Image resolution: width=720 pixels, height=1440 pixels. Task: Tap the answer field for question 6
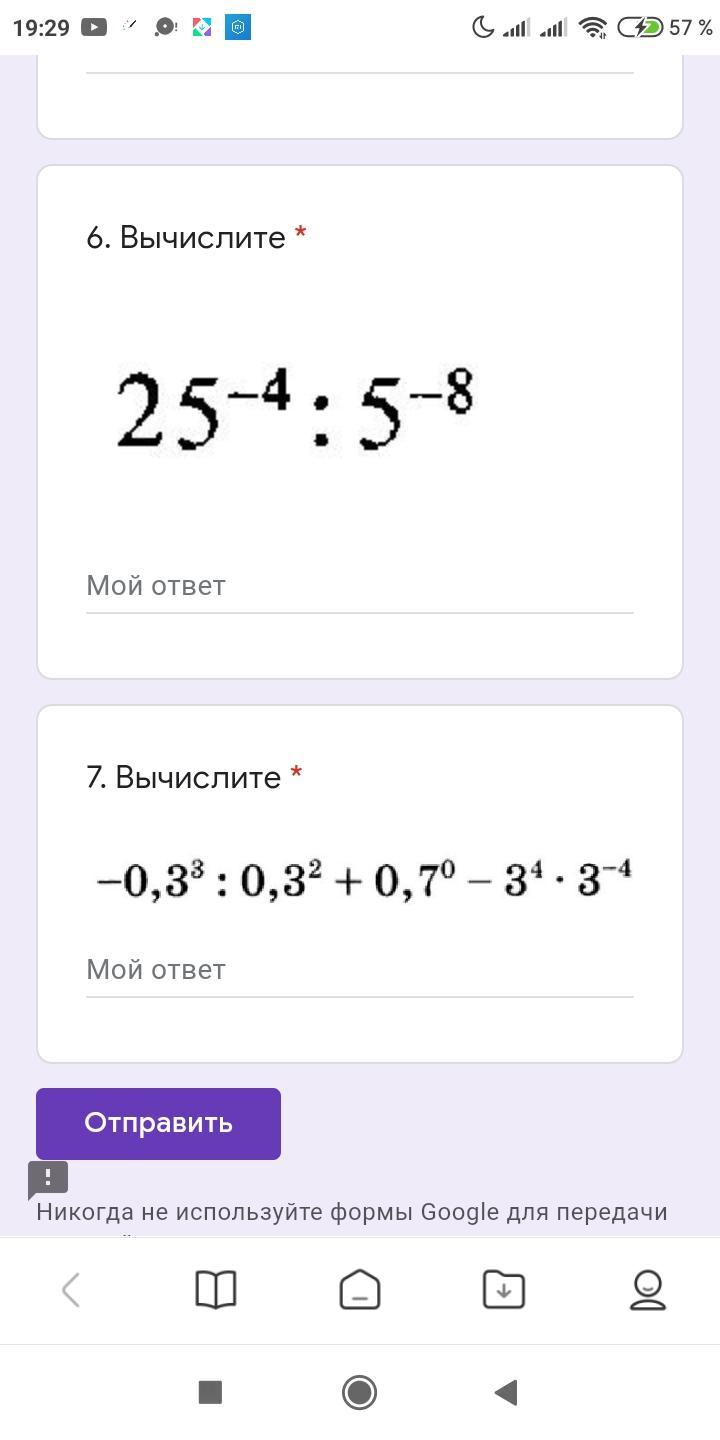pyautogui.click(x=359, y=586)
